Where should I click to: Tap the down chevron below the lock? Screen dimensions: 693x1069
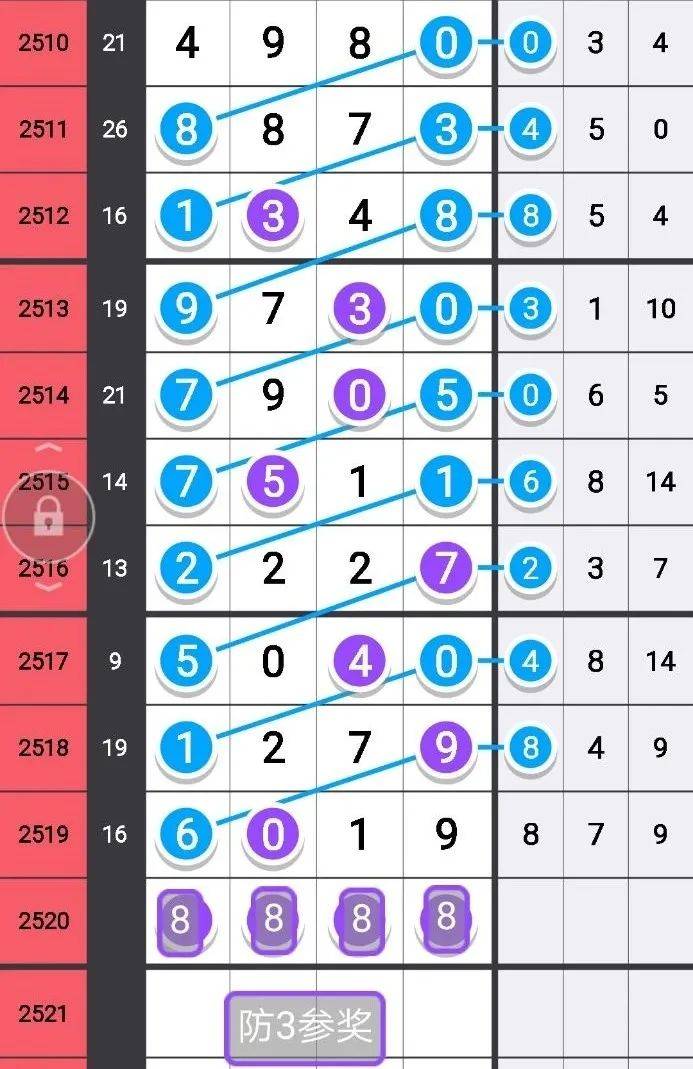pos(49,587)
